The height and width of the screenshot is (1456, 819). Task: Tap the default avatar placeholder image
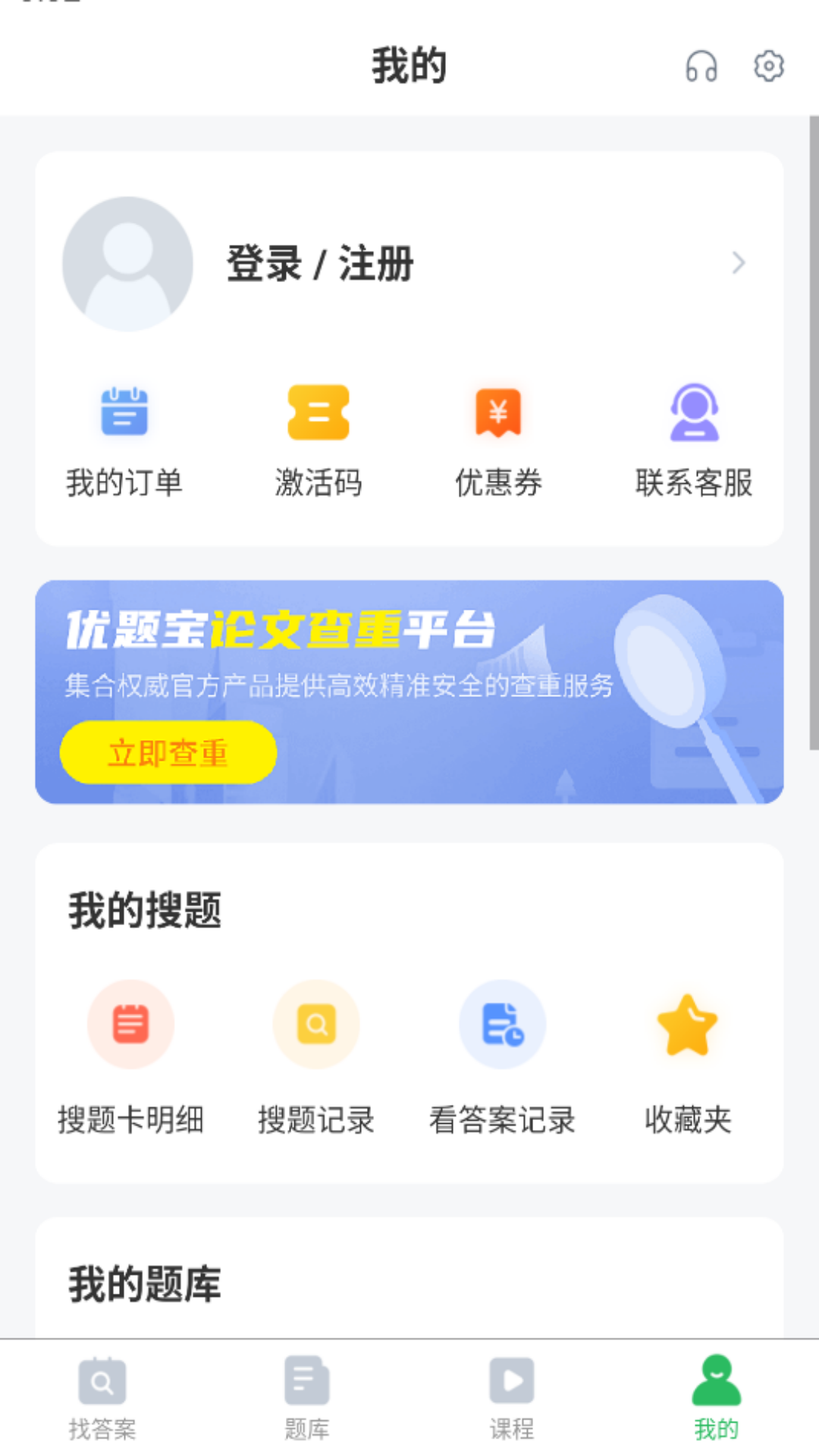point(127,265)
